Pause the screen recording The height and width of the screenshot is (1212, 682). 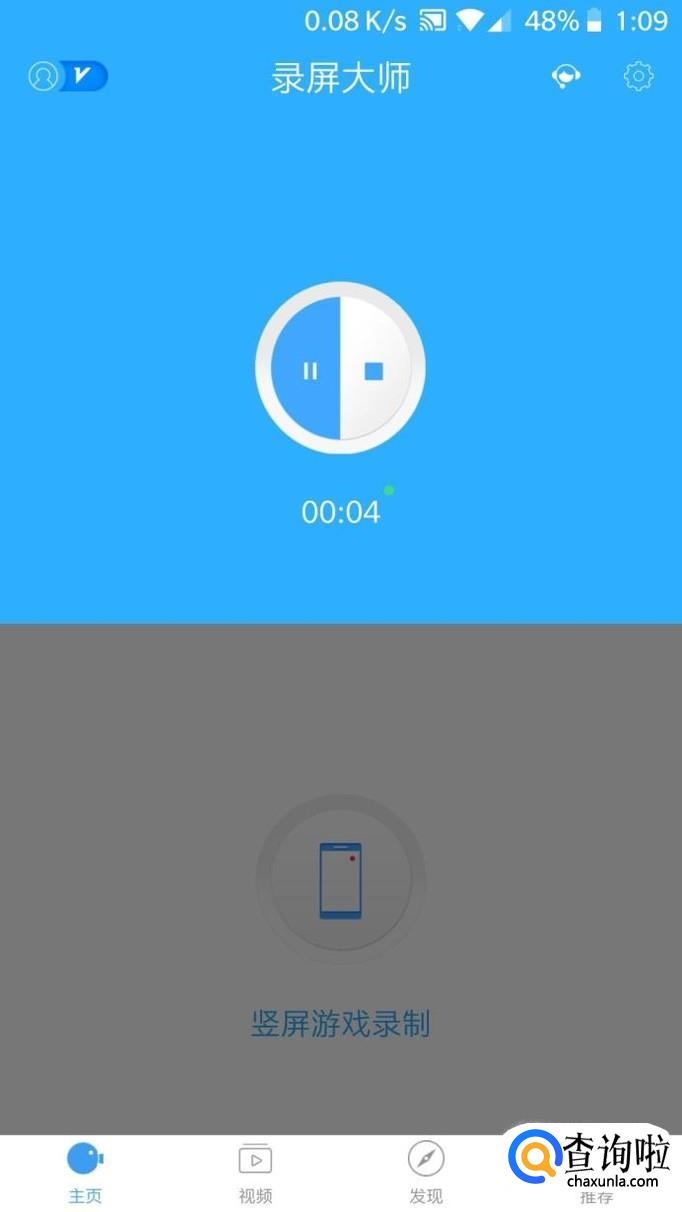click(309, 371)
